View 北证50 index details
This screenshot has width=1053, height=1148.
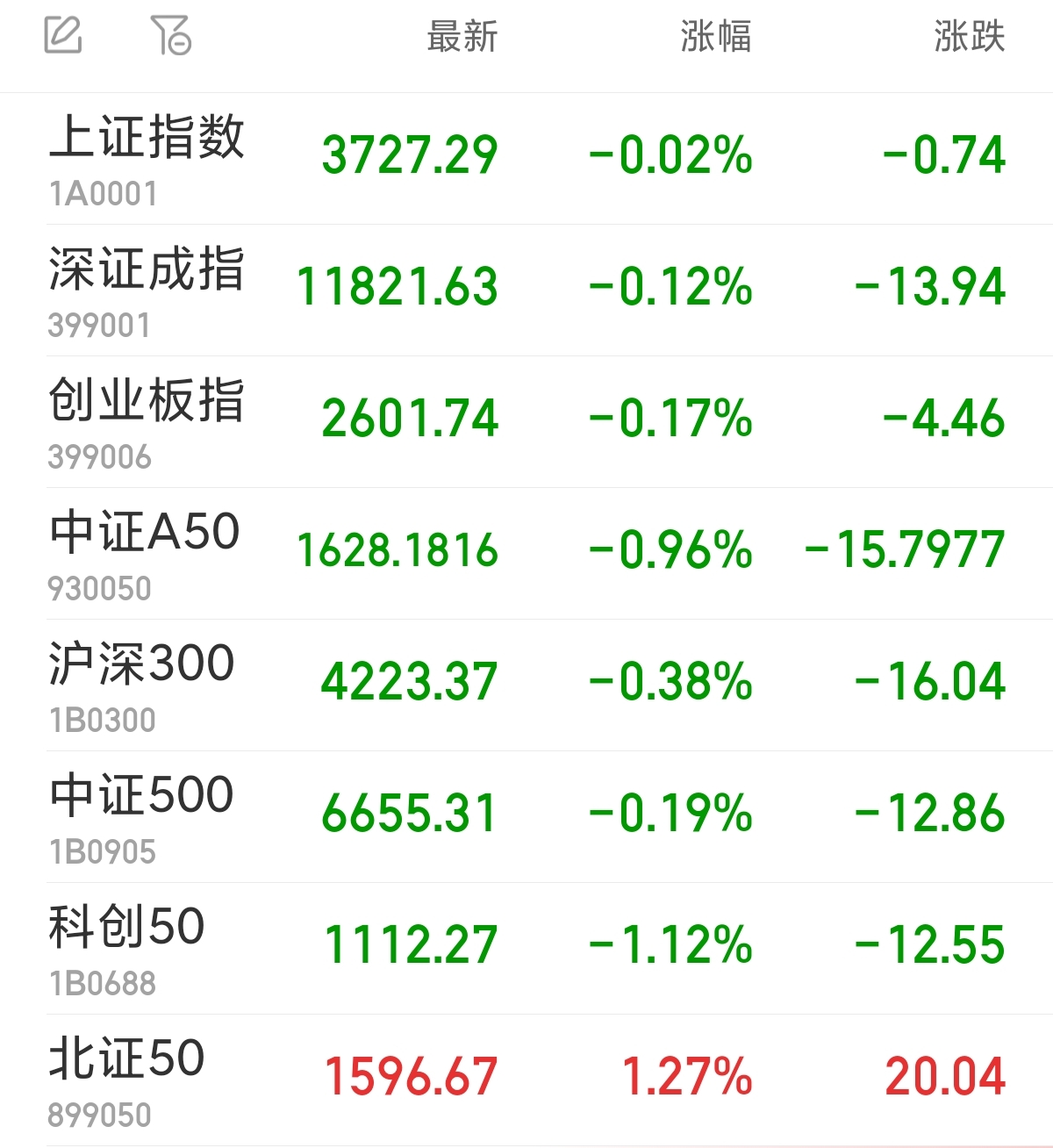point(526,1080)
